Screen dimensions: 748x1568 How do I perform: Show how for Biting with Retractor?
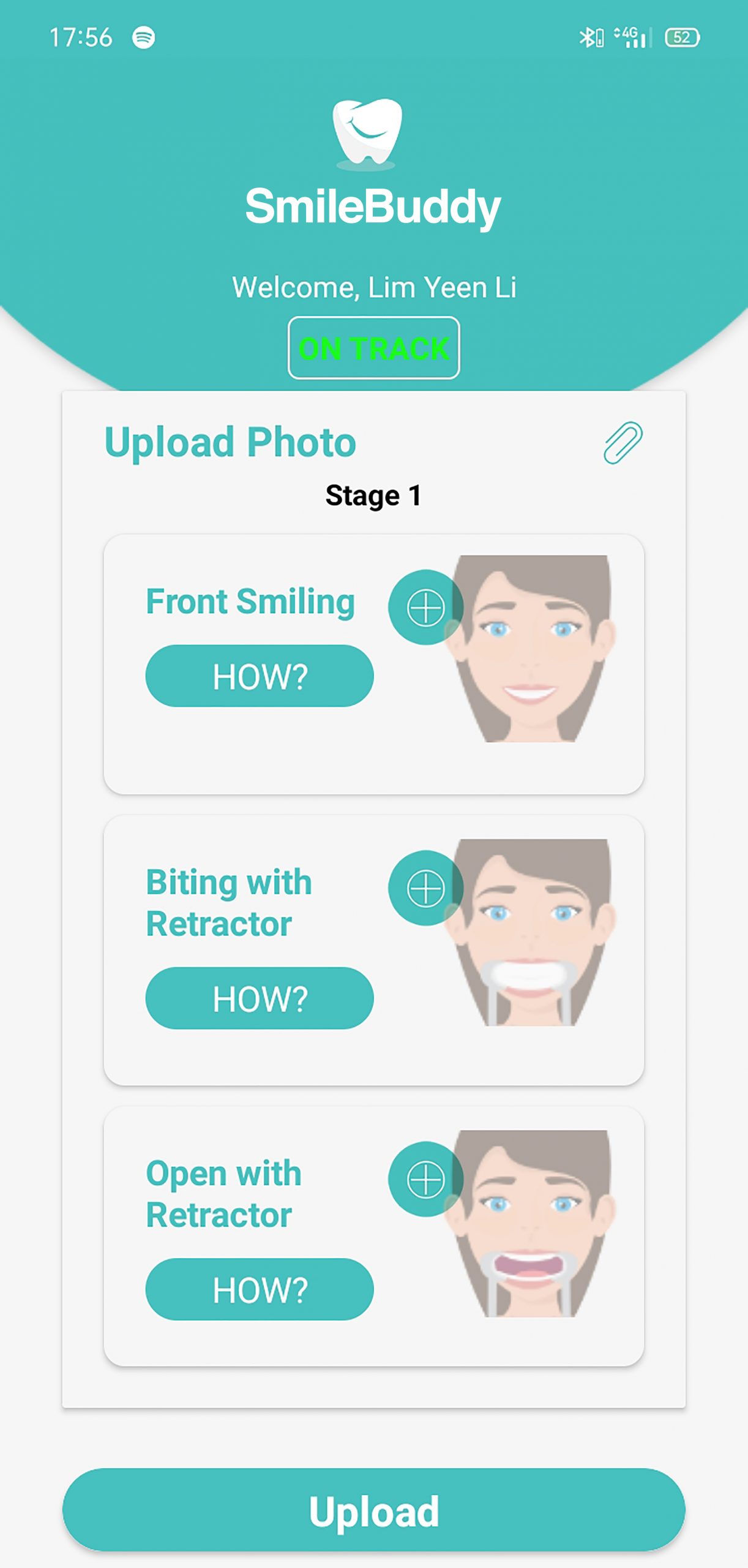point(260,998)
